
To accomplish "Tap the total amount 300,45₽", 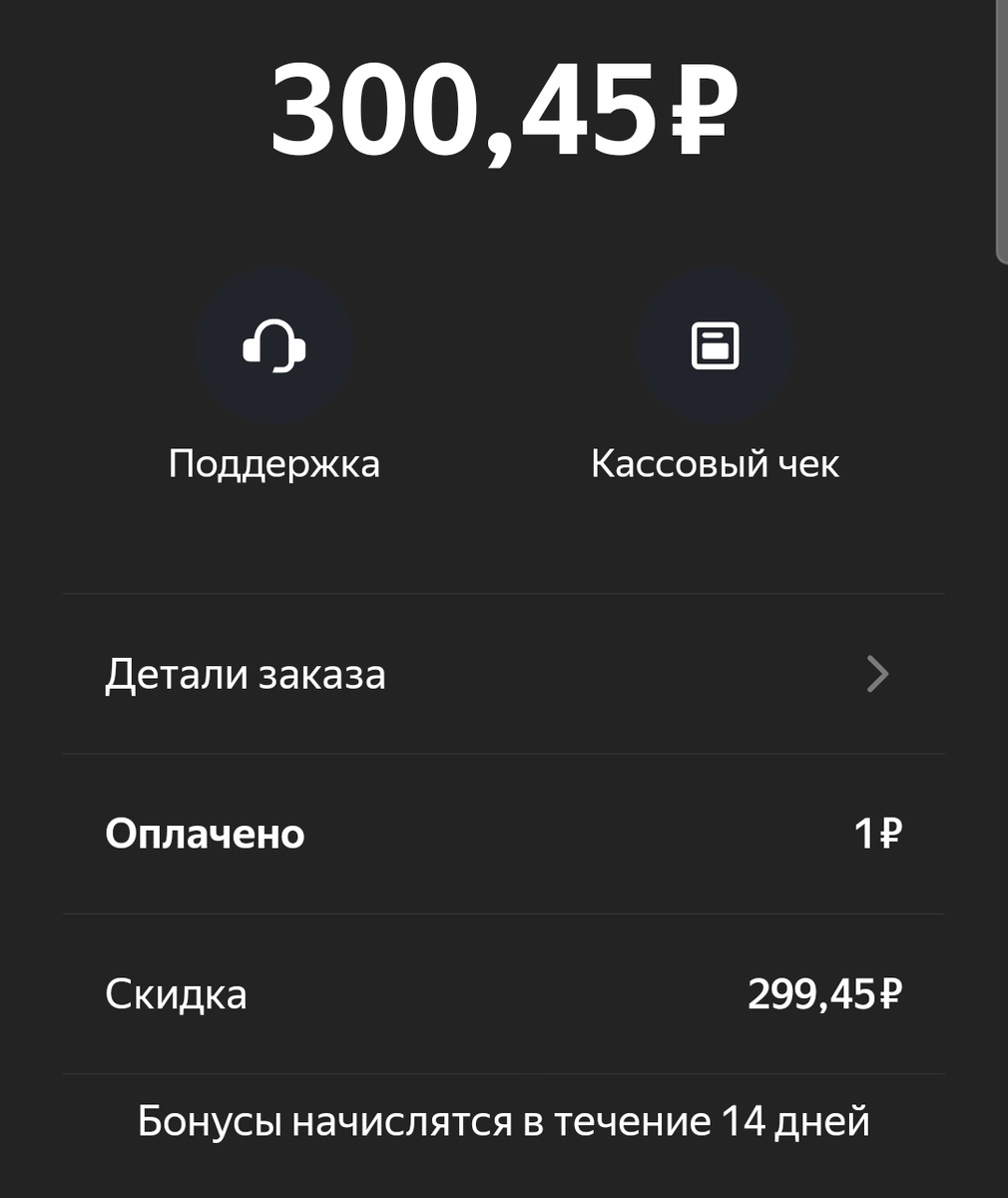I will (504, 110).
